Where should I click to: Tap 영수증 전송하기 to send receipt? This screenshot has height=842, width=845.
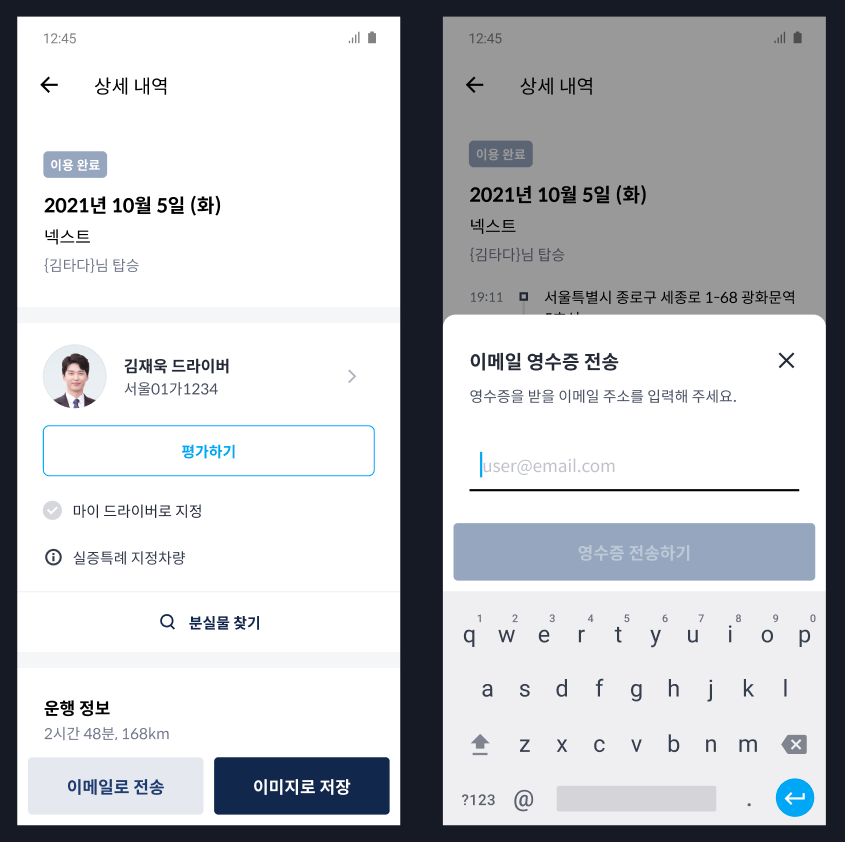click(x=634, y=552)
